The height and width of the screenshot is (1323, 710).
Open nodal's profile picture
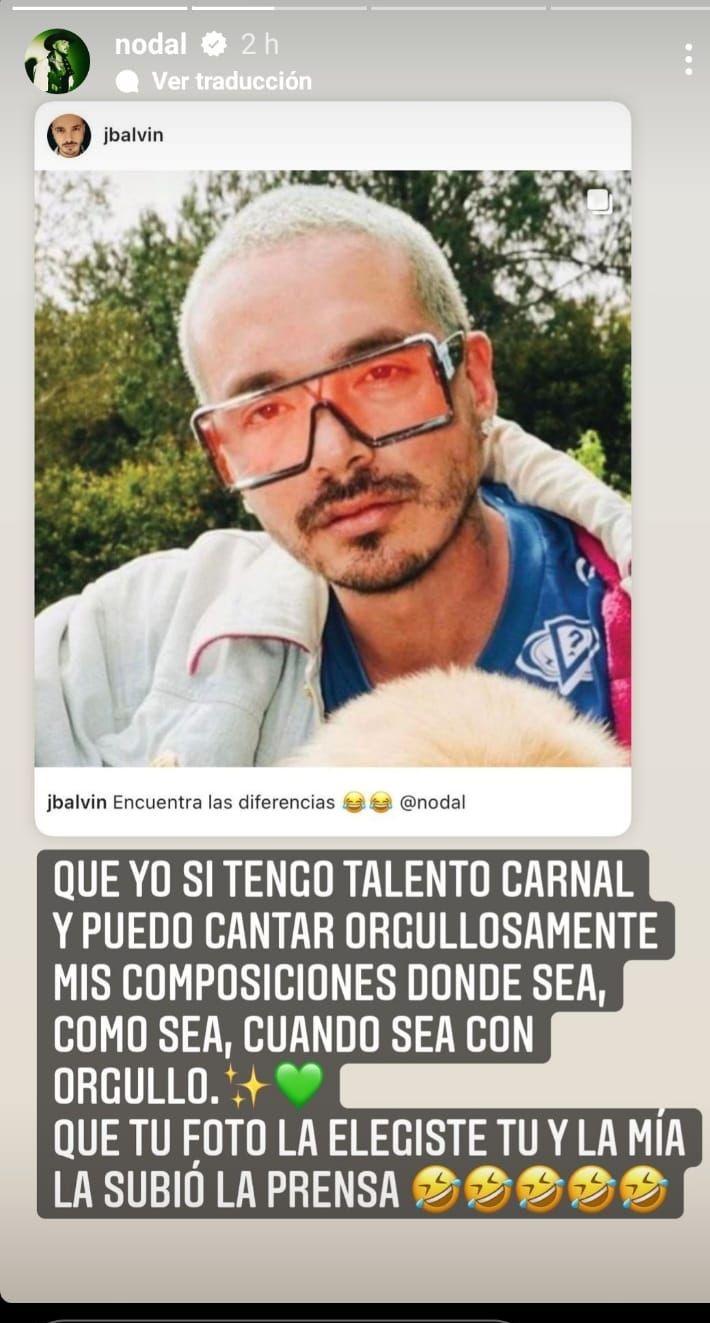click(57, 61)
